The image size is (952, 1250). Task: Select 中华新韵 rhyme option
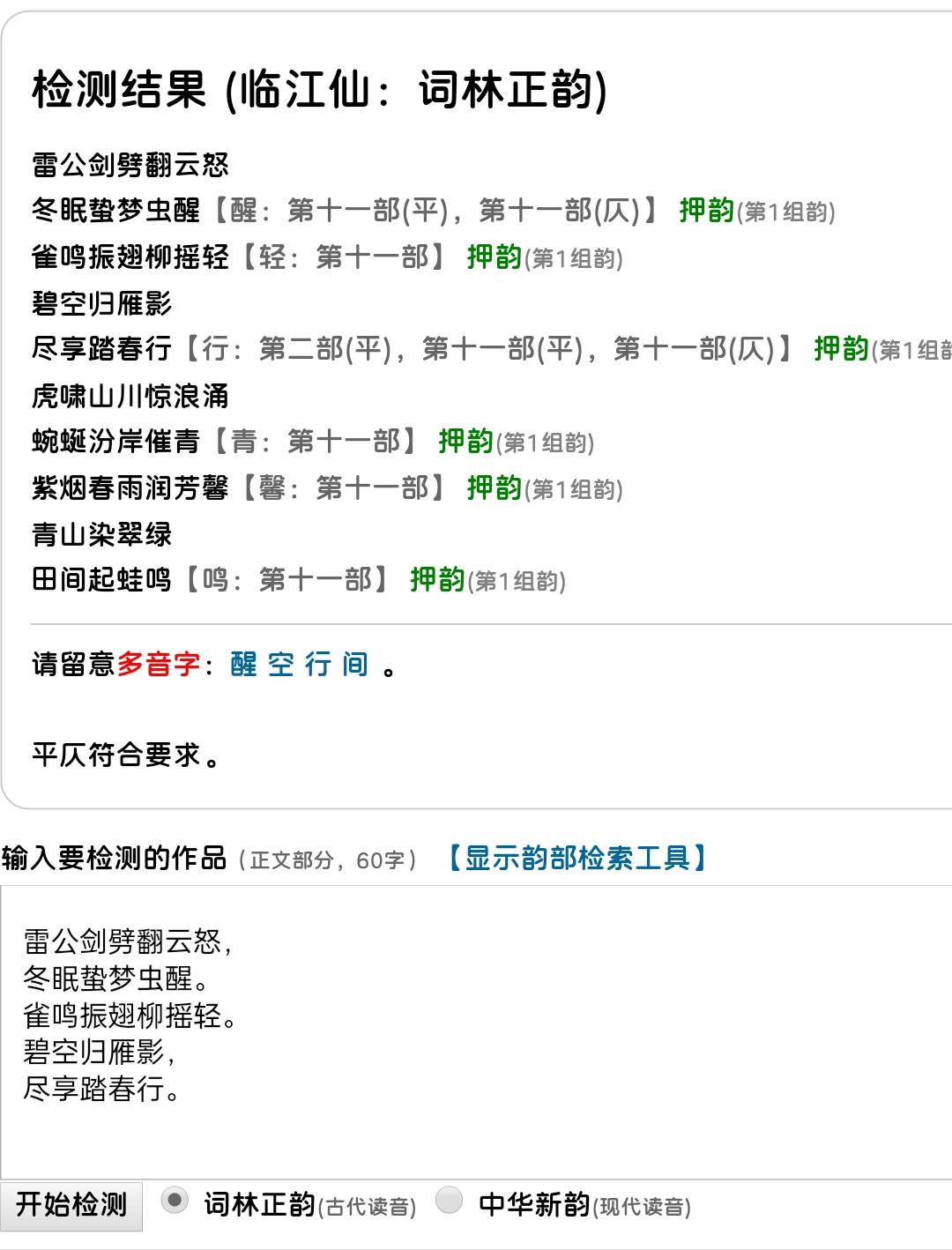click(450, 1201)
